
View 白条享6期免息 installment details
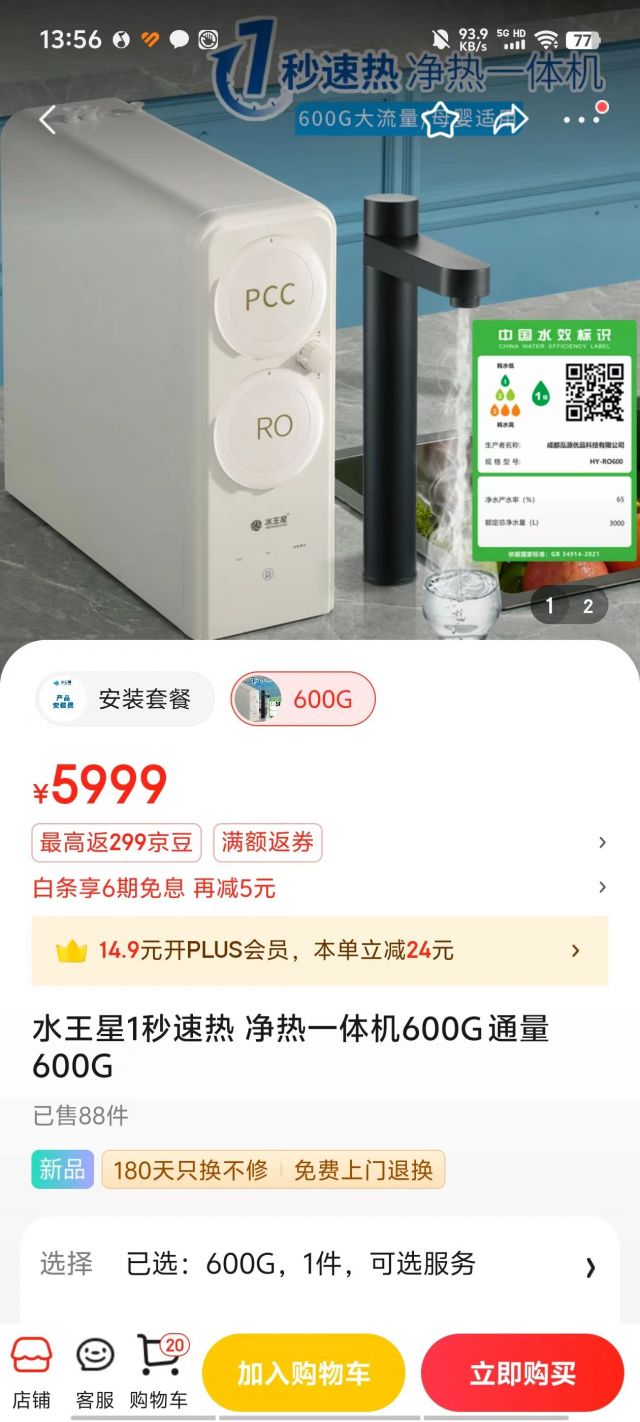pyautogui.click(x=320, y=888)
